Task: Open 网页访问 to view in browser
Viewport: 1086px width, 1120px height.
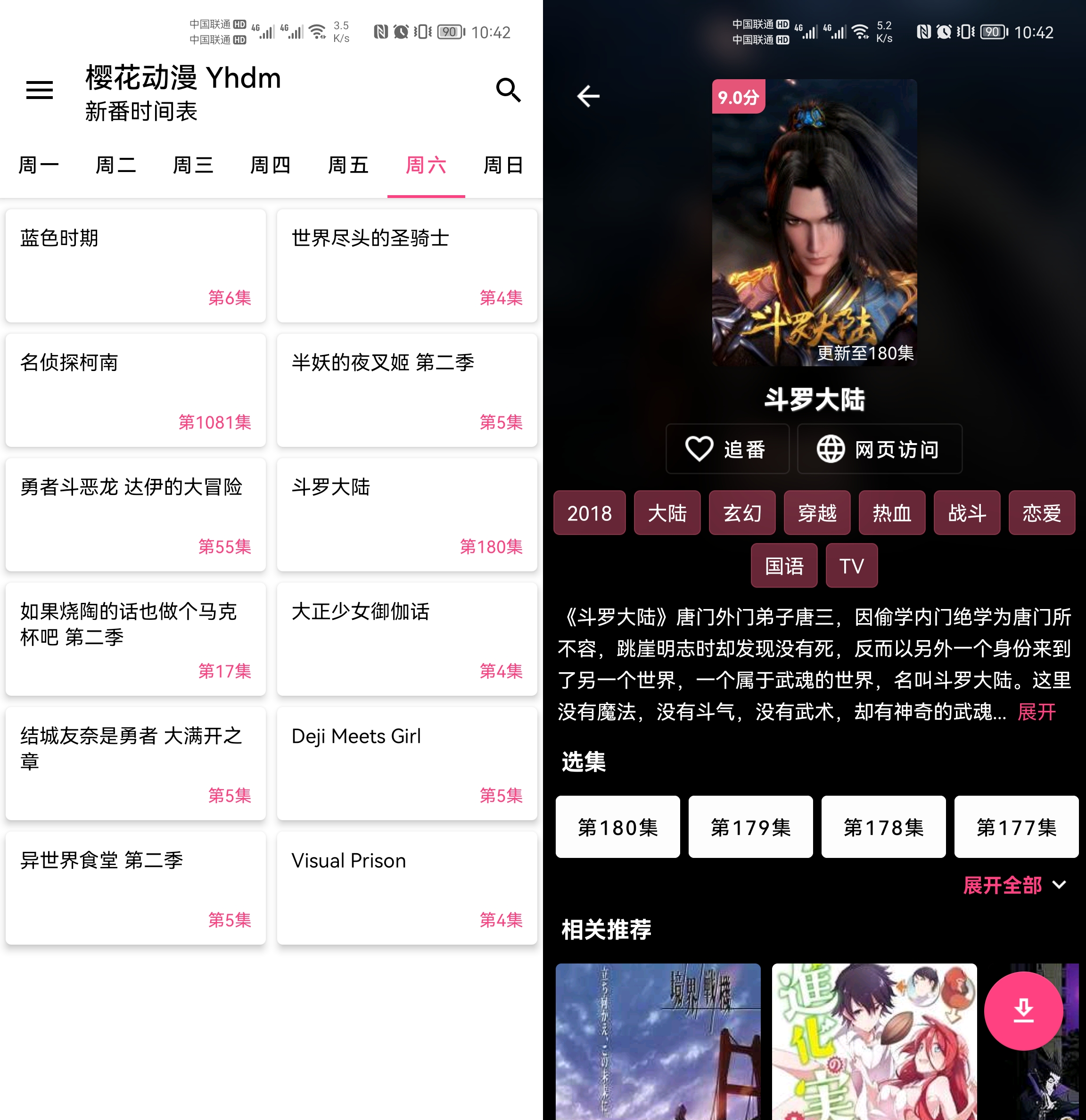Action: pos(879,449)
